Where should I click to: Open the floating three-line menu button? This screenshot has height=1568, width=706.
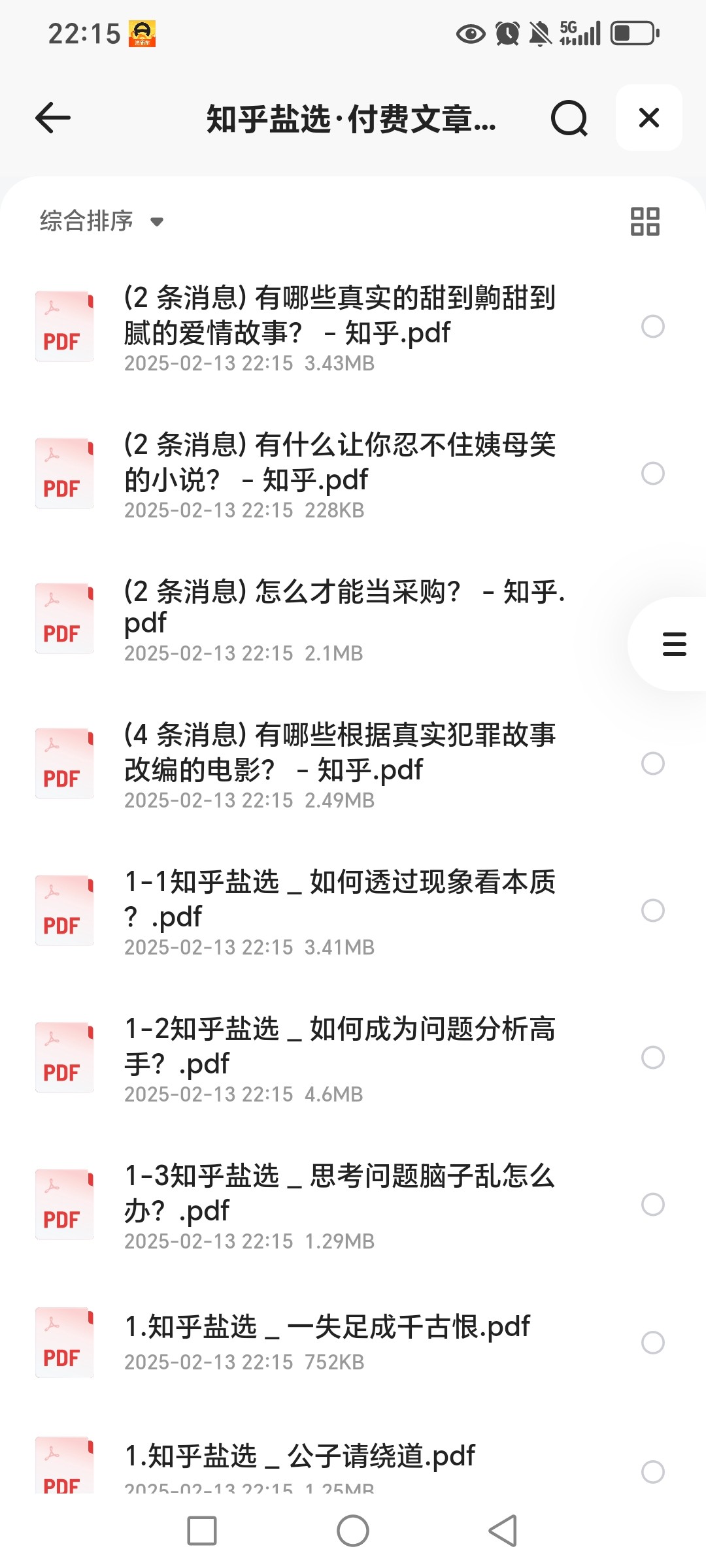point(673,644)
